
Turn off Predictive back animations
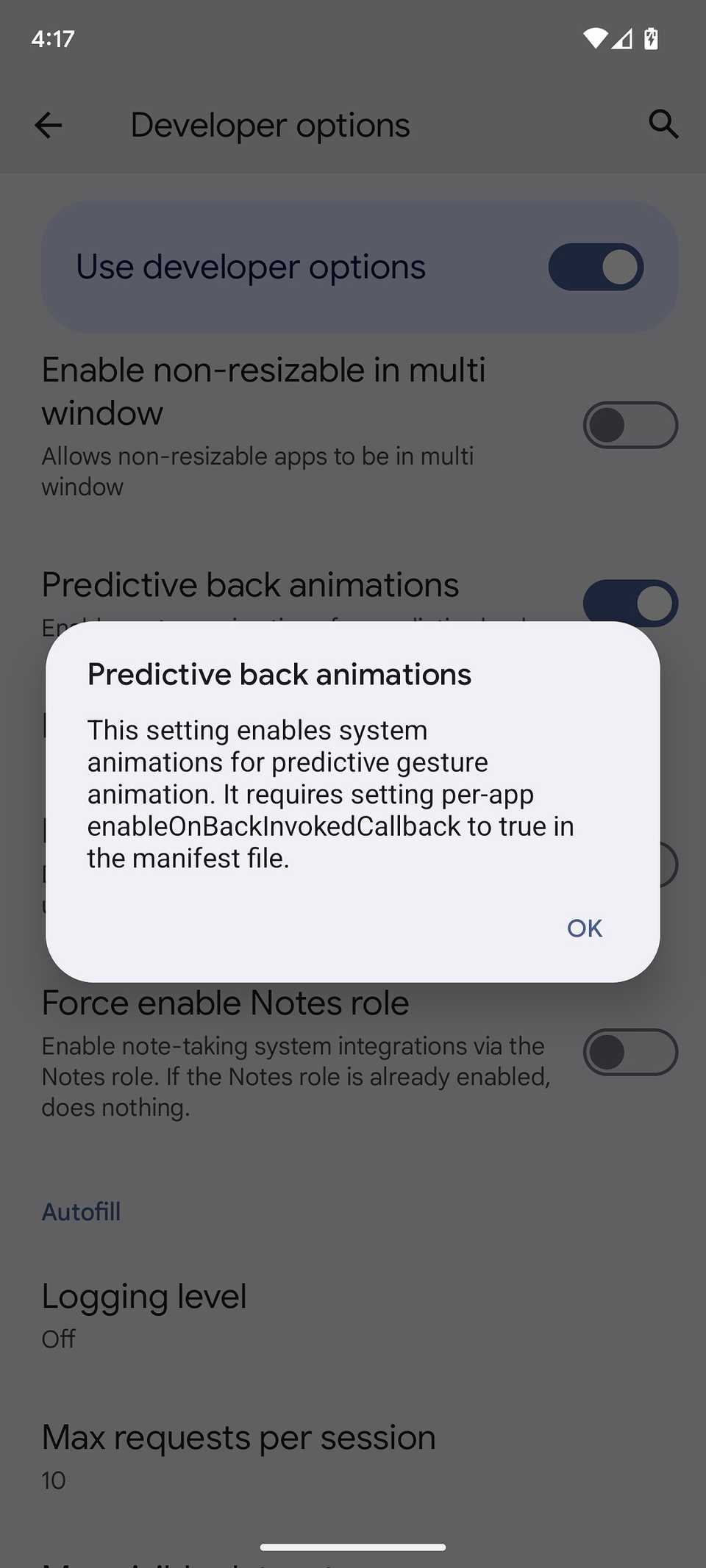[631, 602]
